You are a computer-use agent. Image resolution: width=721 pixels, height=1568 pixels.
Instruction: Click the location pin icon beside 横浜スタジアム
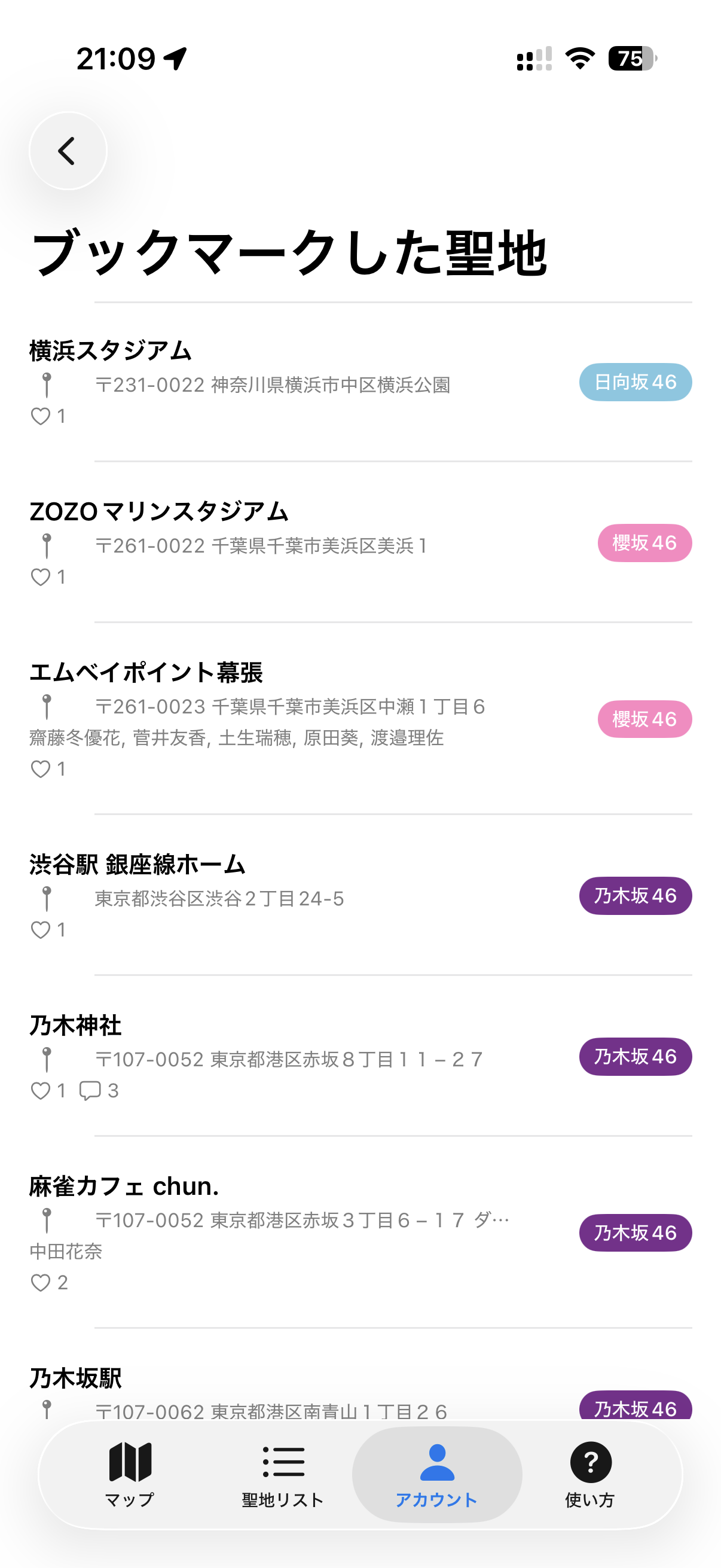pos(46,382)
